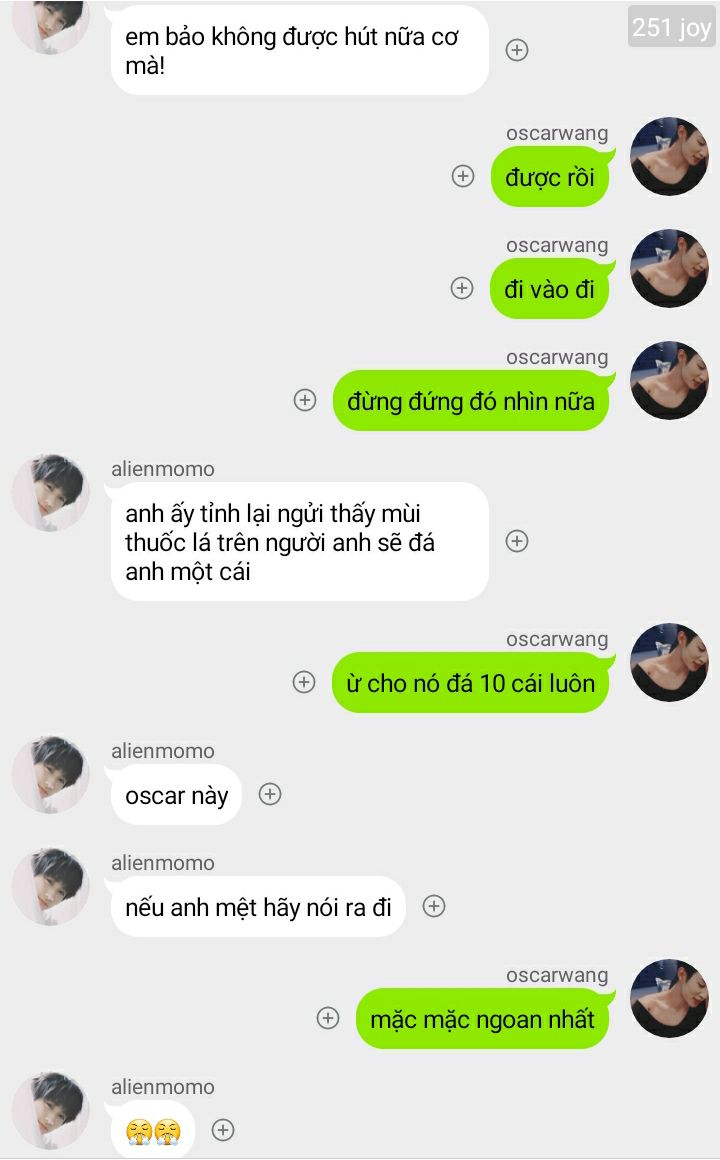The height and width of the screenshot is (1160, 720).
Task: Tap the plus beside "đừng đứng đó nhìn nữa"
Action: (x=305, y=400)
